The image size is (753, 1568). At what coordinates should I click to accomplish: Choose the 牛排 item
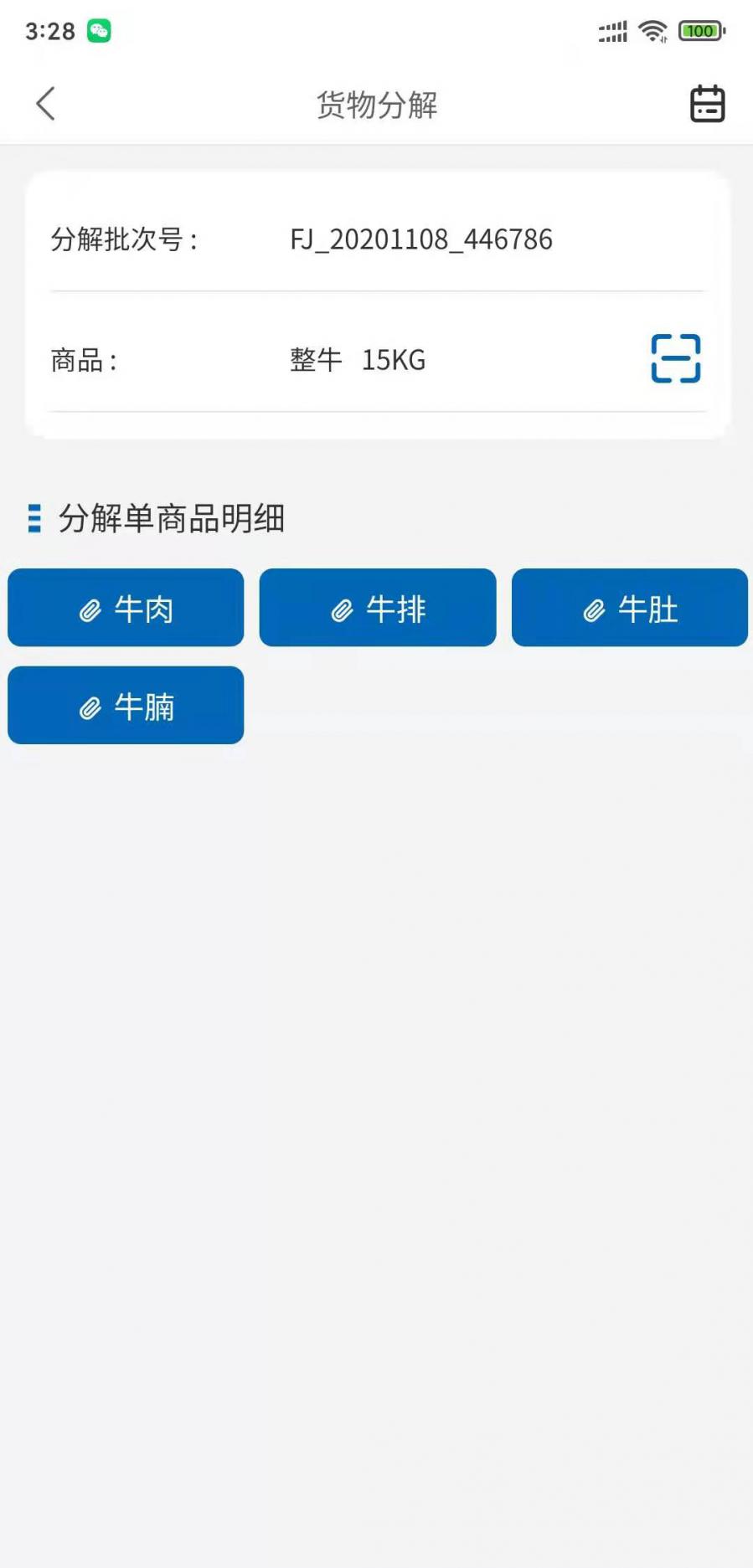coord(377,608)
